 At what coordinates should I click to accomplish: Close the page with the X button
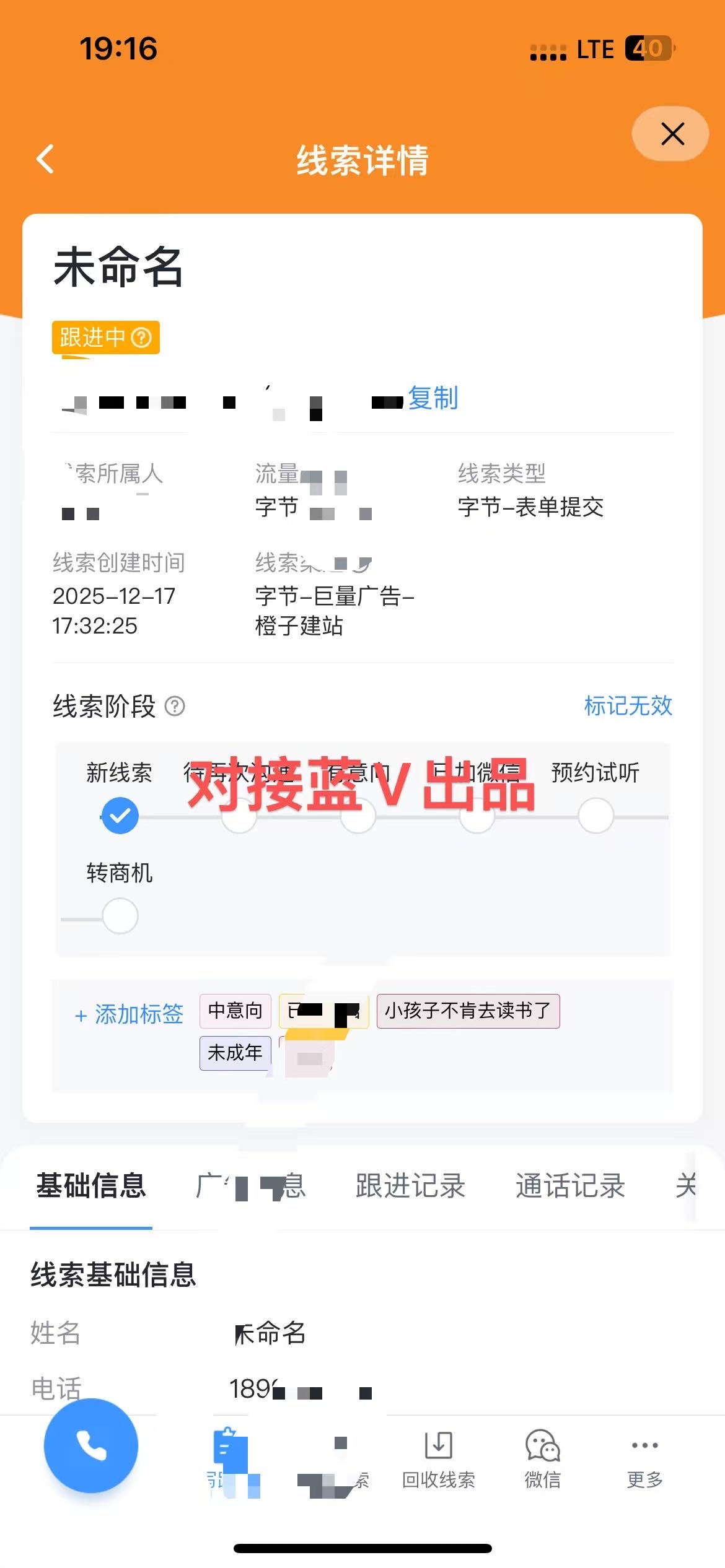coord(672,134)
